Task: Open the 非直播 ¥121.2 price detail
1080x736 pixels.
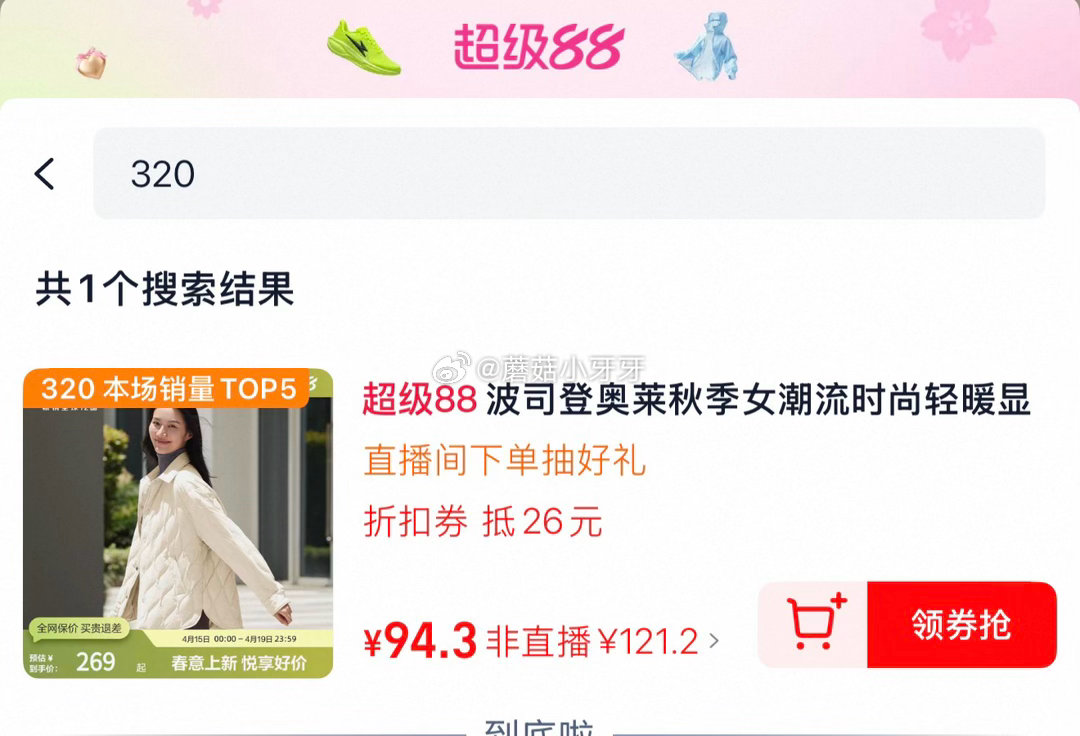Action: click(x=603, y=641)
